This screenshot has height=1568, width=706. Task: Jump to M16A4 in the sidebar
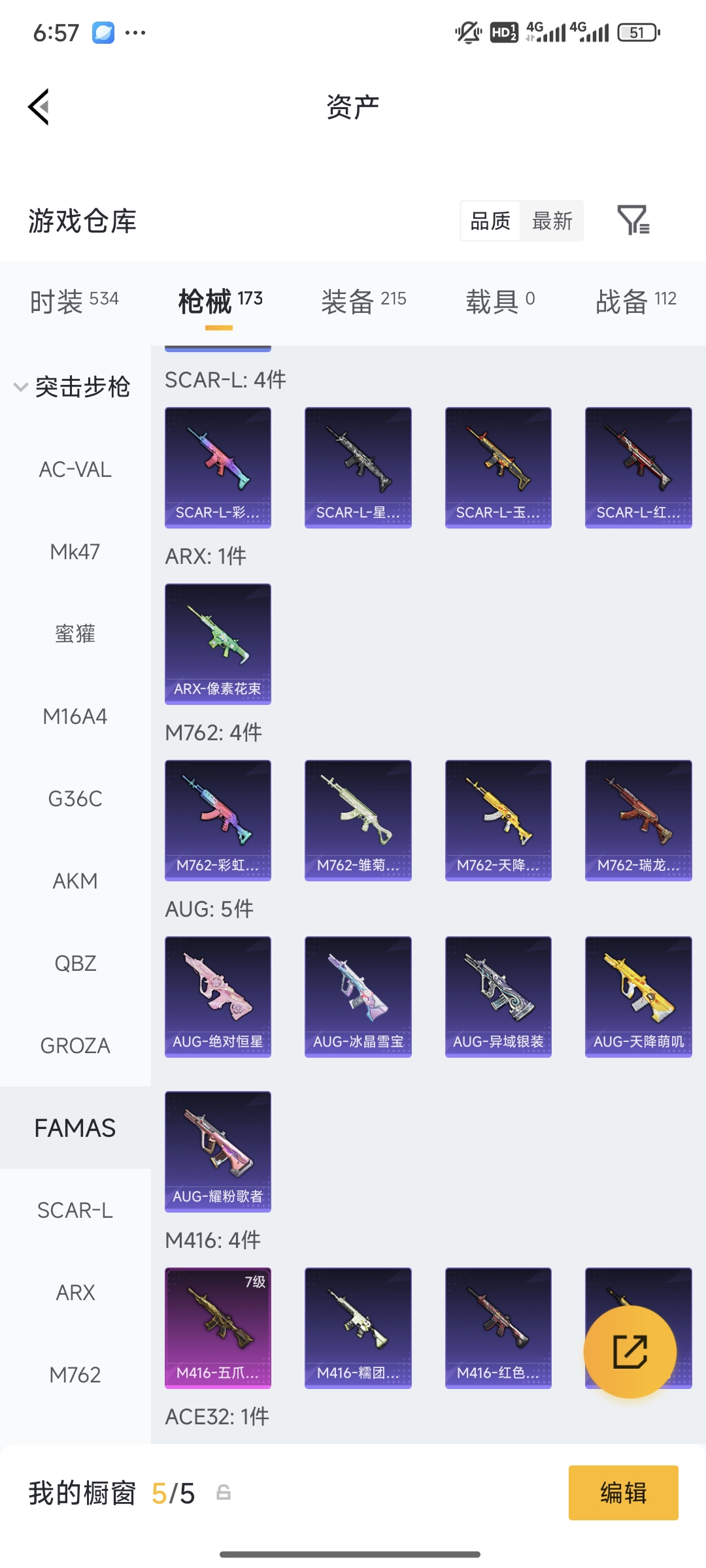pyautogui.click(x=75, y=716)
